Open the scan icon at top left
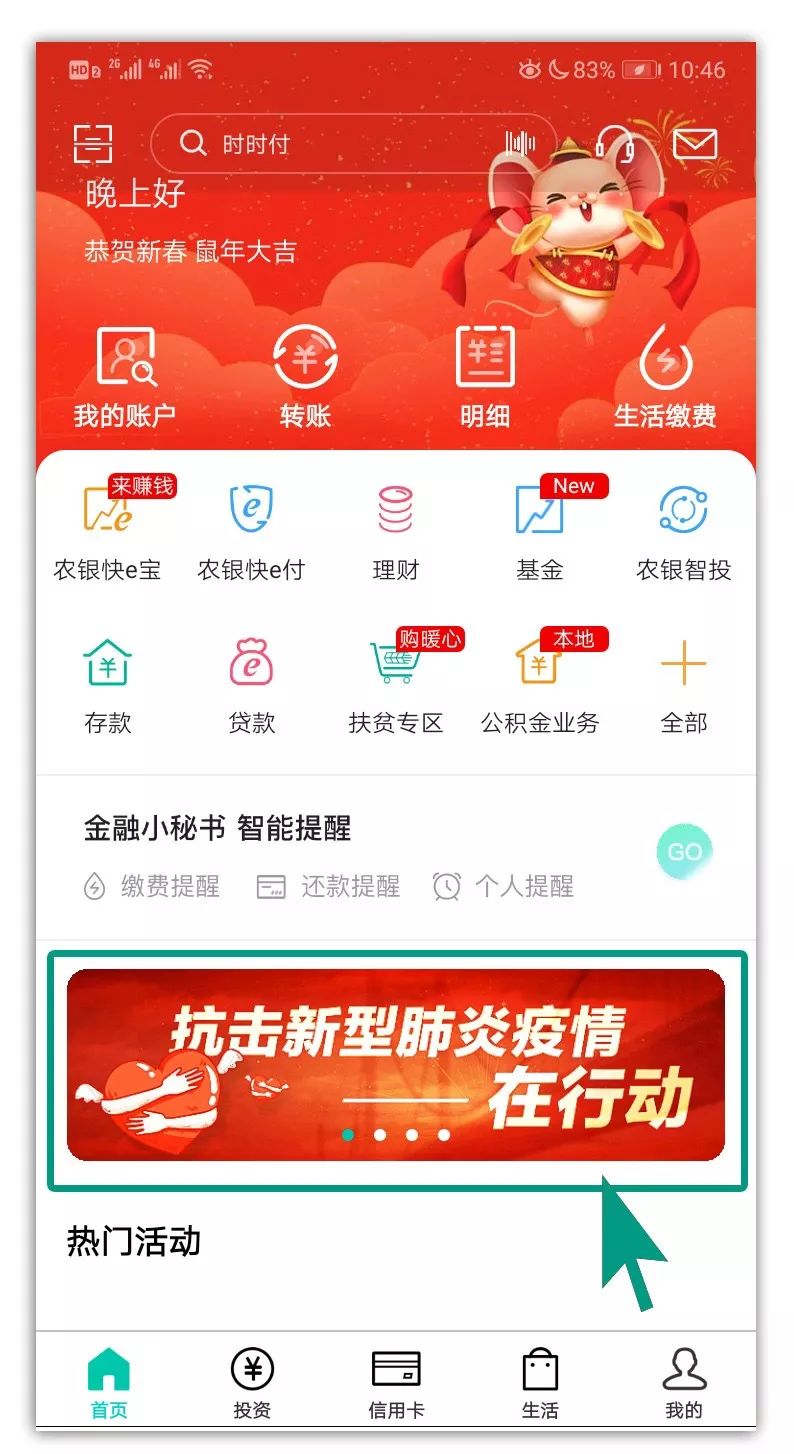The image size is (794, 1454). (93, 144)
